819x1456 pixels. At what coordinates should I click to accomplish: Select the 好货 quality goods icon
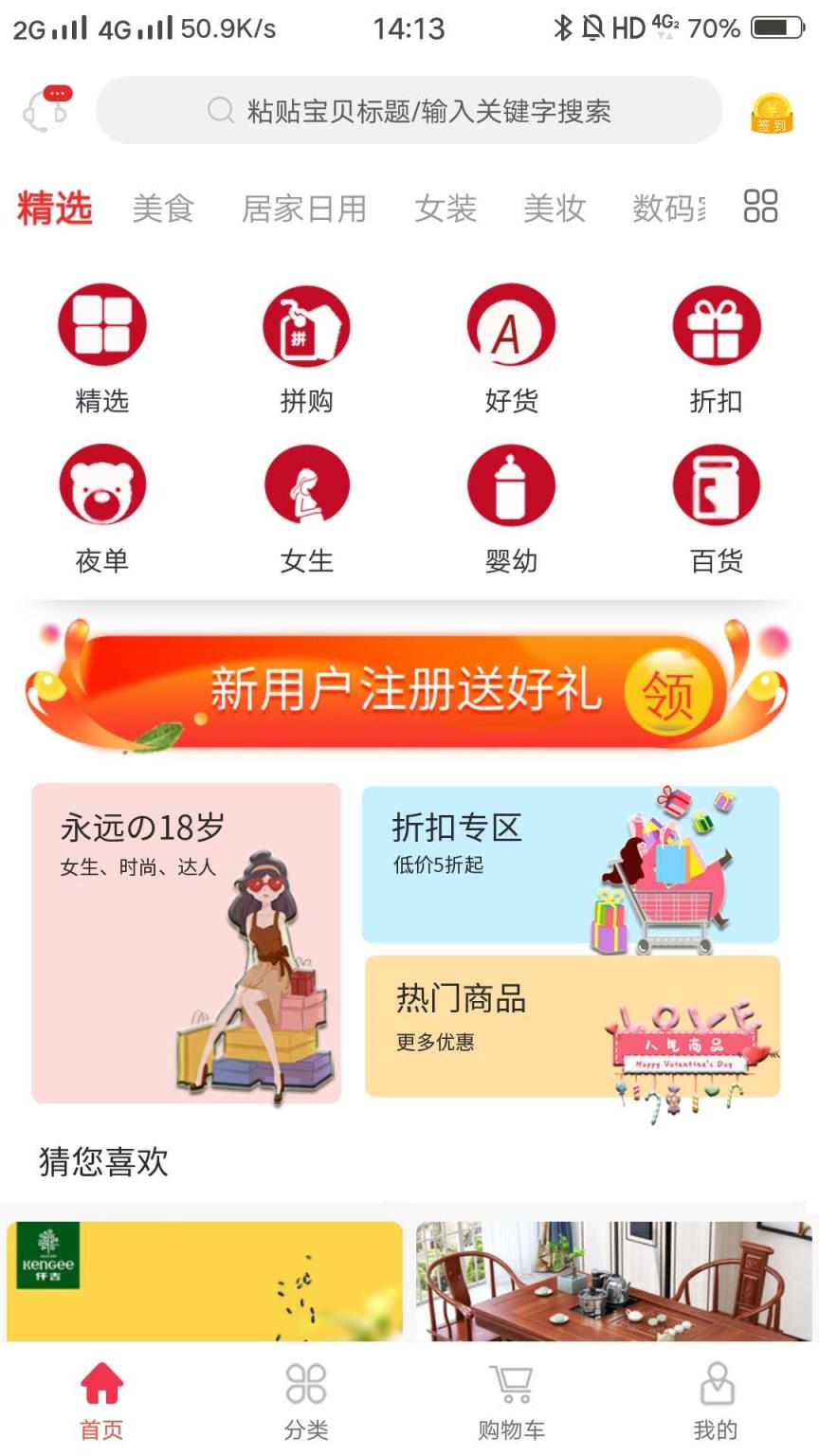click(x=512, y=326)
